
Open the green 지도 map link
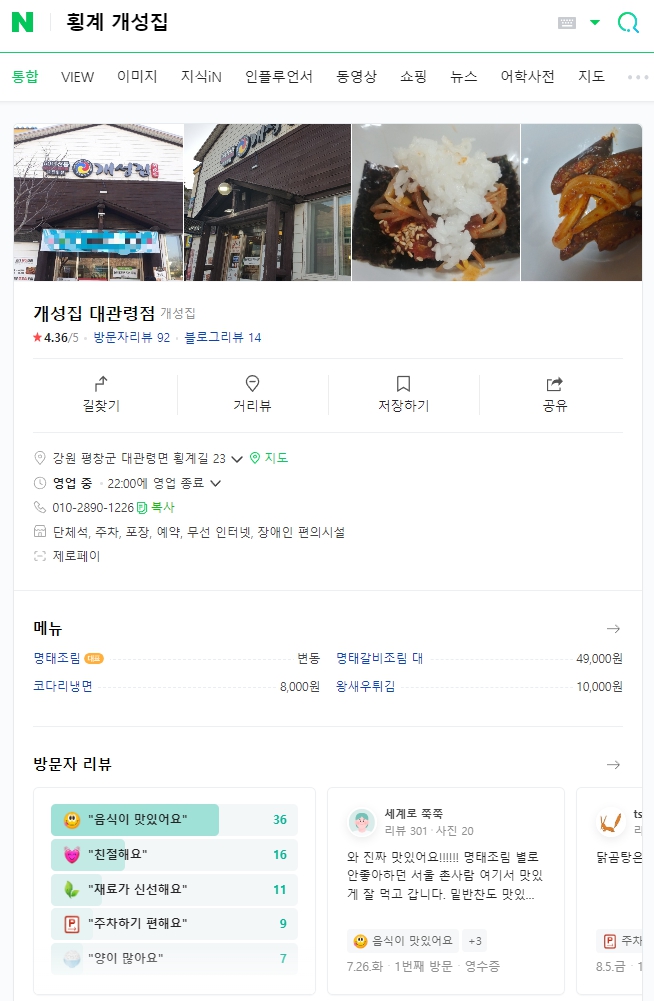point(269,458)
